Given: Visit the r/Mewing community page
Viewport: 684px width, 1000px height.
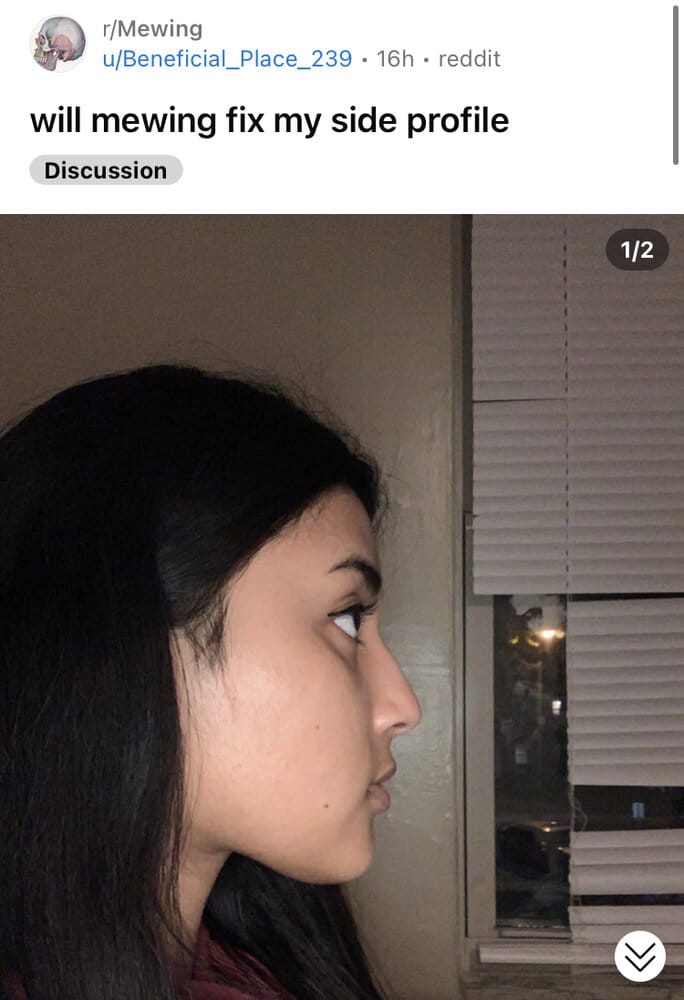Looking at the screenshot, I should tap(152, 29).
